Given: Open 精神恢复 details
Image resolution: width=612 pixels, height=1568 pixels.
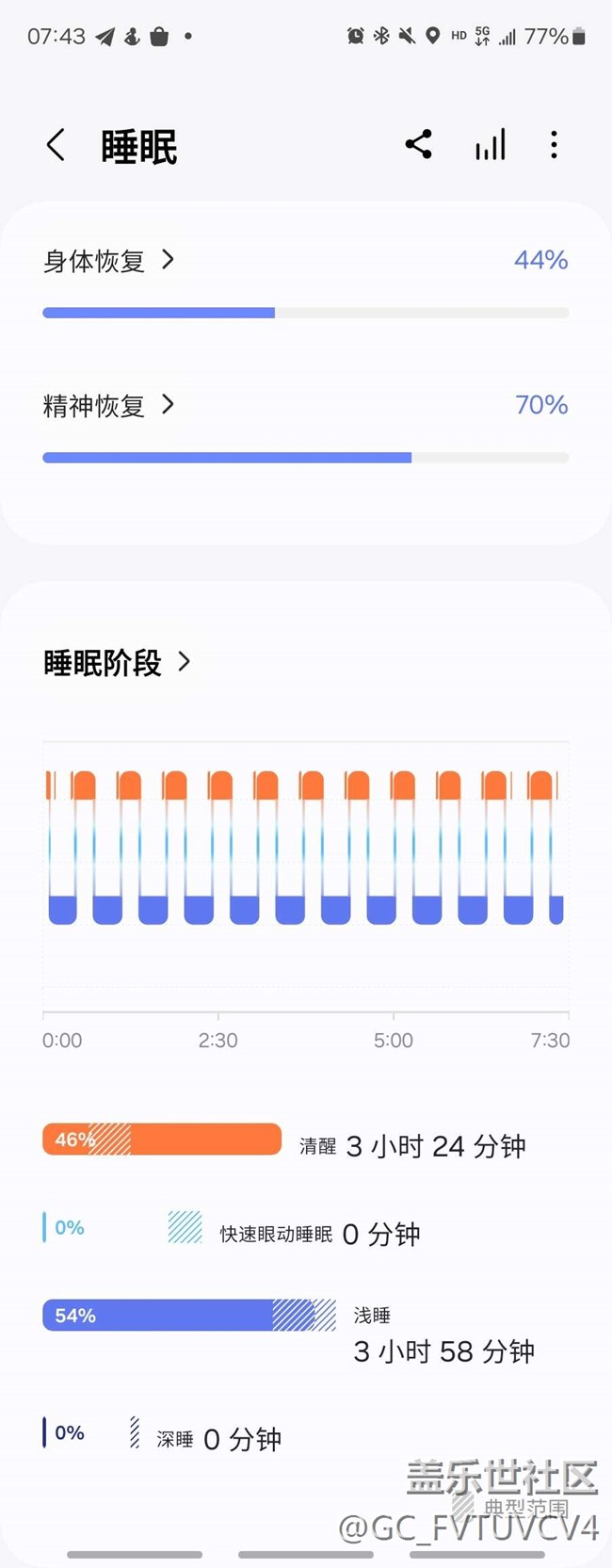Looking at the screenshot, I should coord(109,405).
